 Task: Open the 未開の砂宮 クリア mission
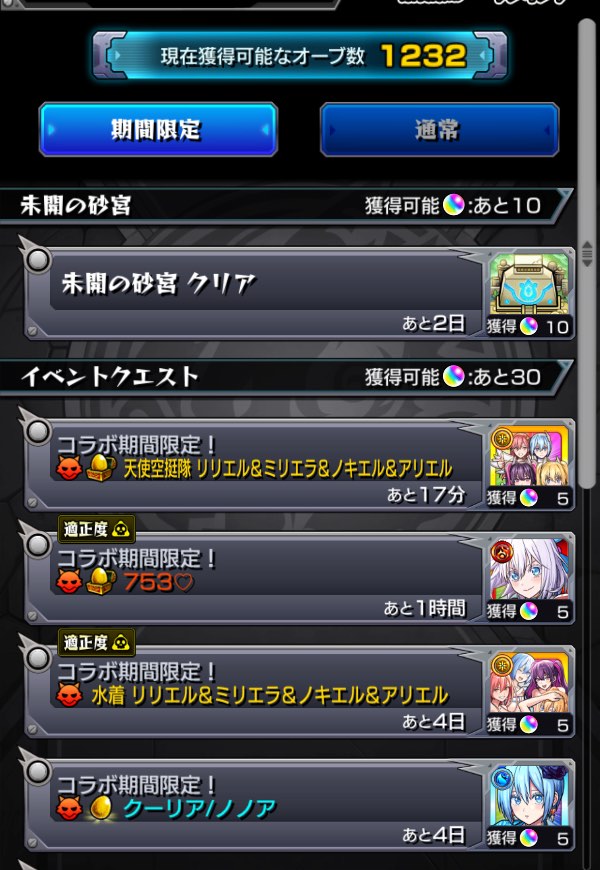(300, 292)
